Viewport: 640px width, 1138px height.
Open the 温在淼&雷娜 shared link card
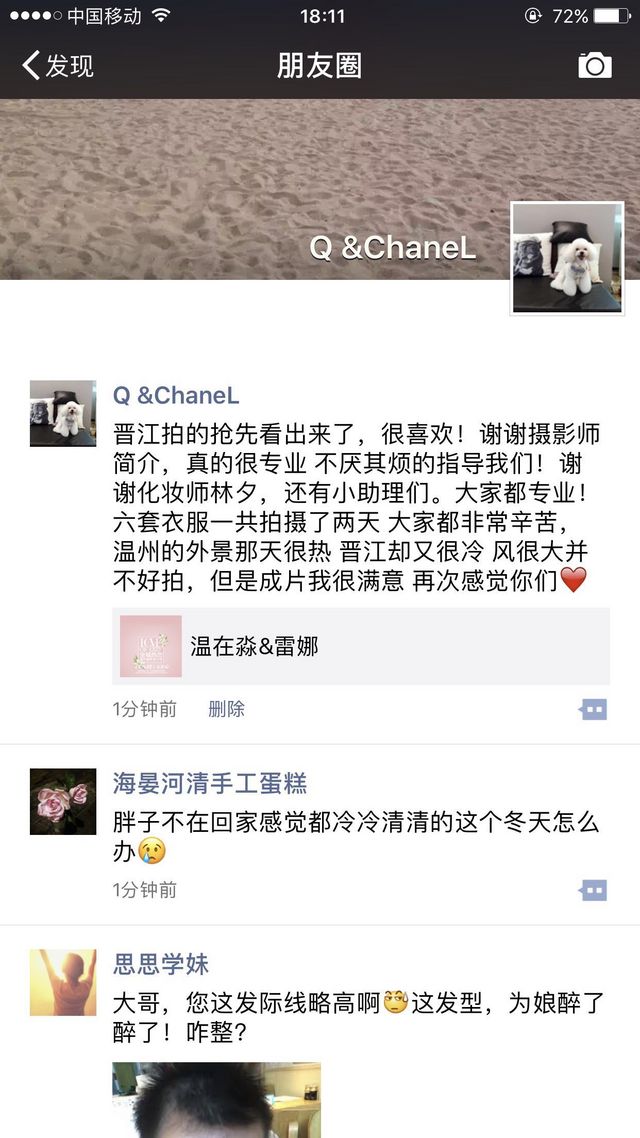tap(361, 646)
